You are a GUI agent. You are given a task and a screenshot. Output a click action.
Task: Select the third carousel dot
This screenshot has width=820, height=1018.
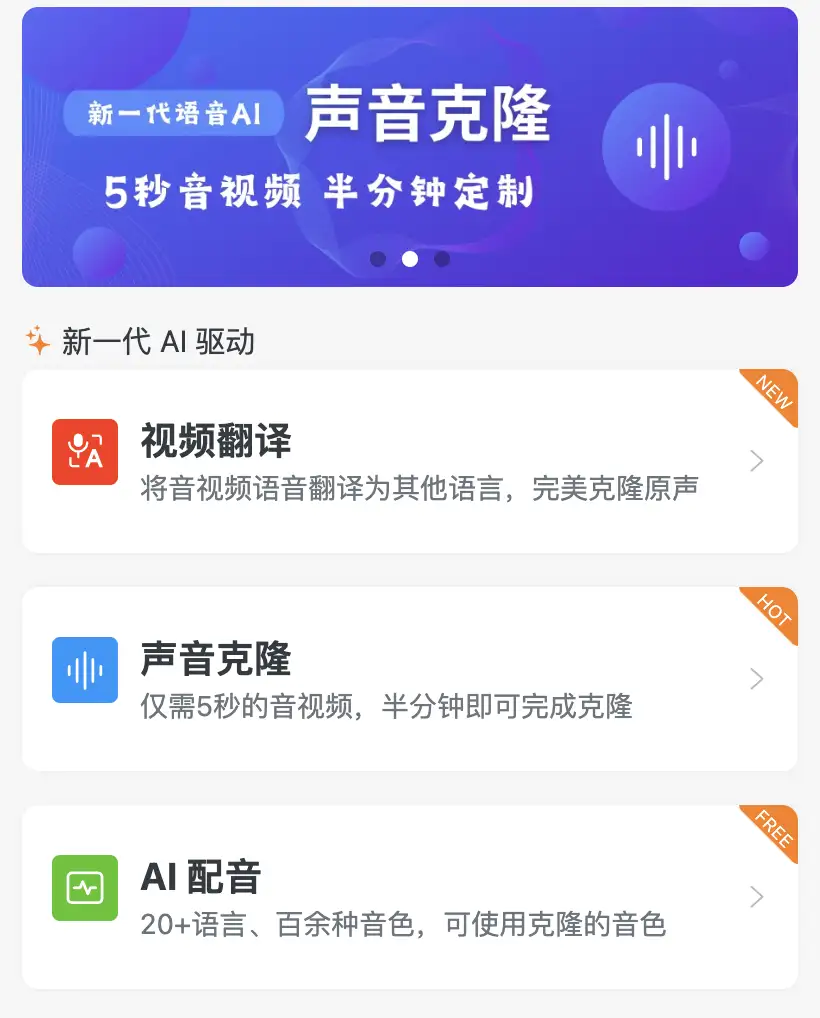click(440, 258)
